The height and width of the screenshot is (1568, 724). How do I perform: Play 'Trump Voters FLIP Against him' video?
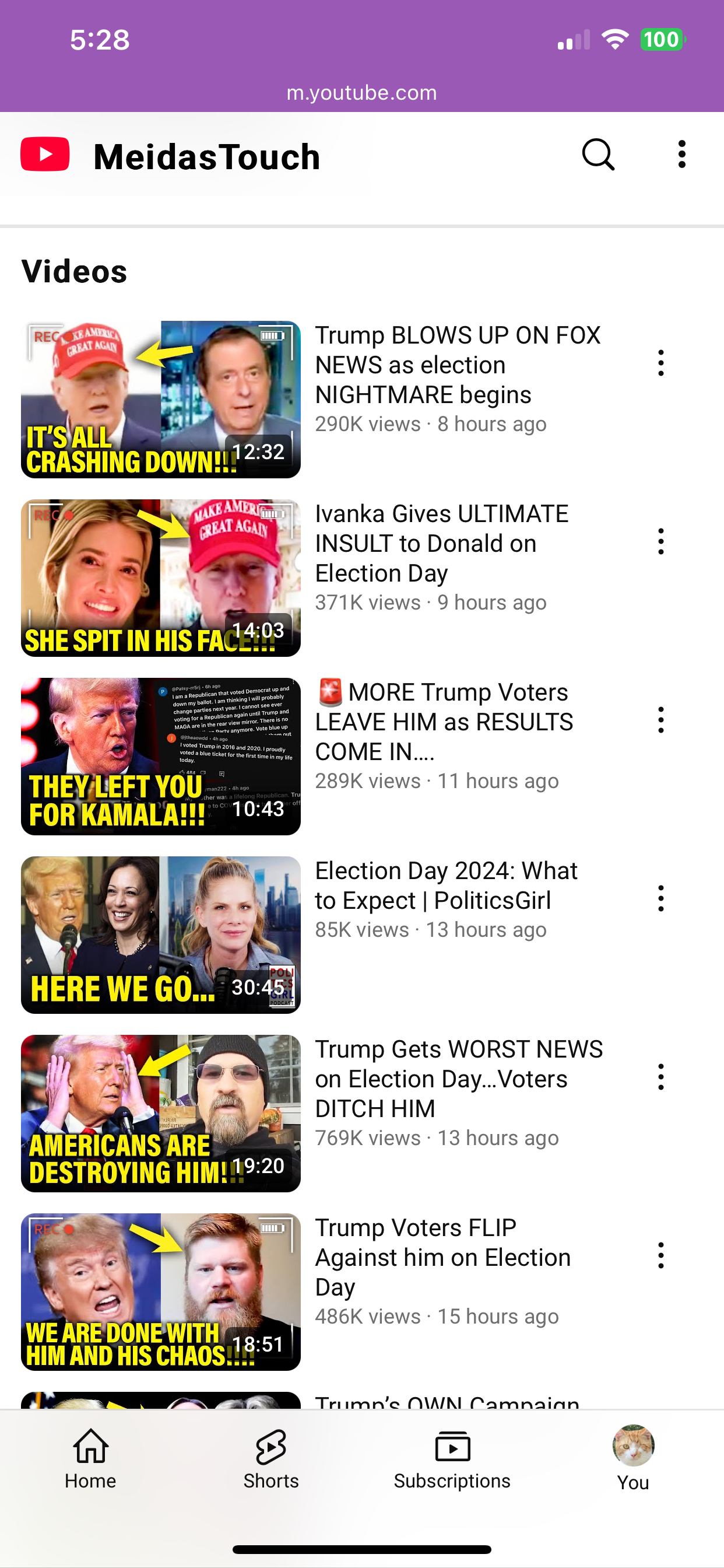[161, 1291]
